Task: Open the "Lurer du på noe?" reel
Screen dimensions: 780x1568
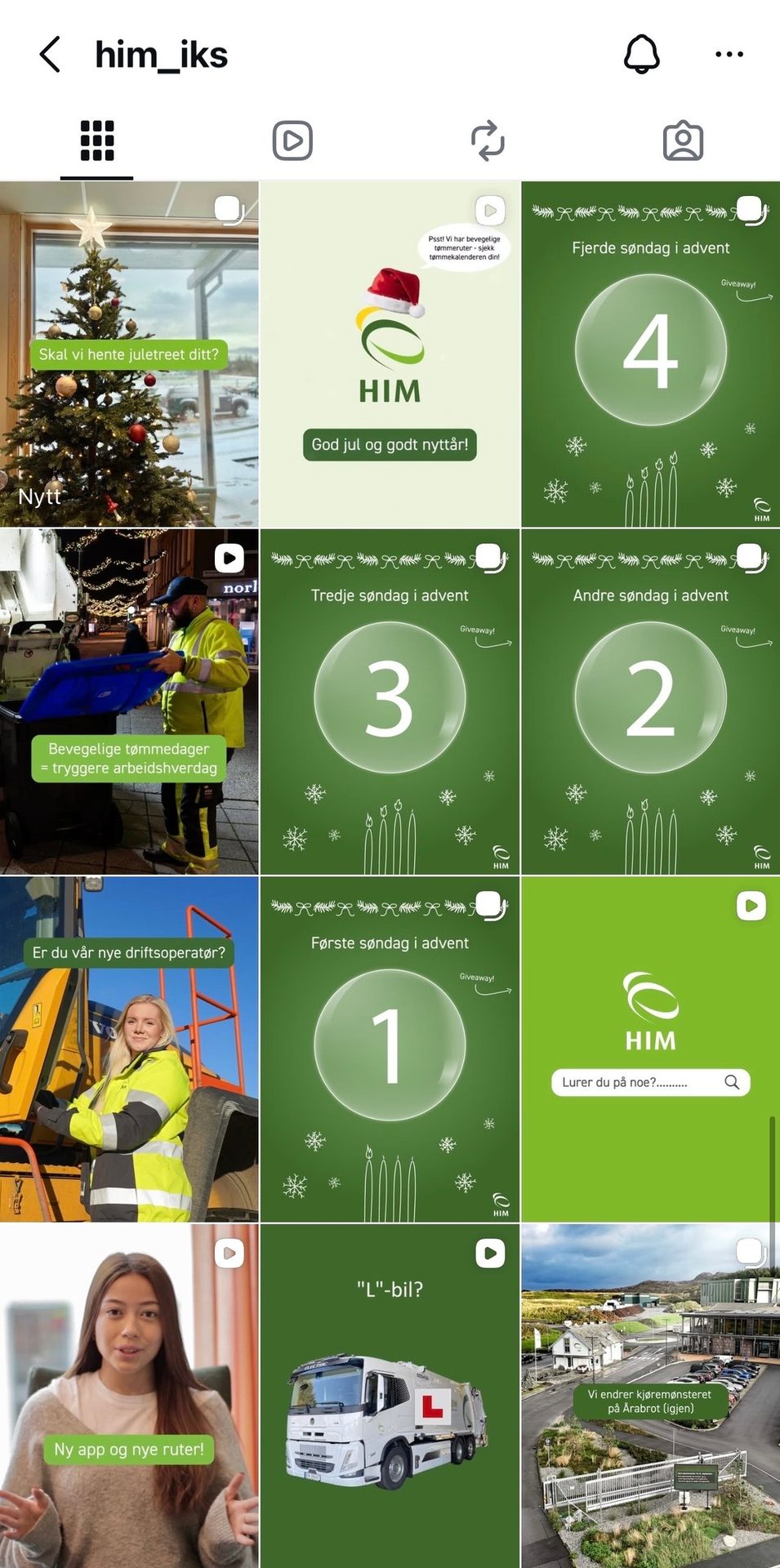Action: point(650,1049)
